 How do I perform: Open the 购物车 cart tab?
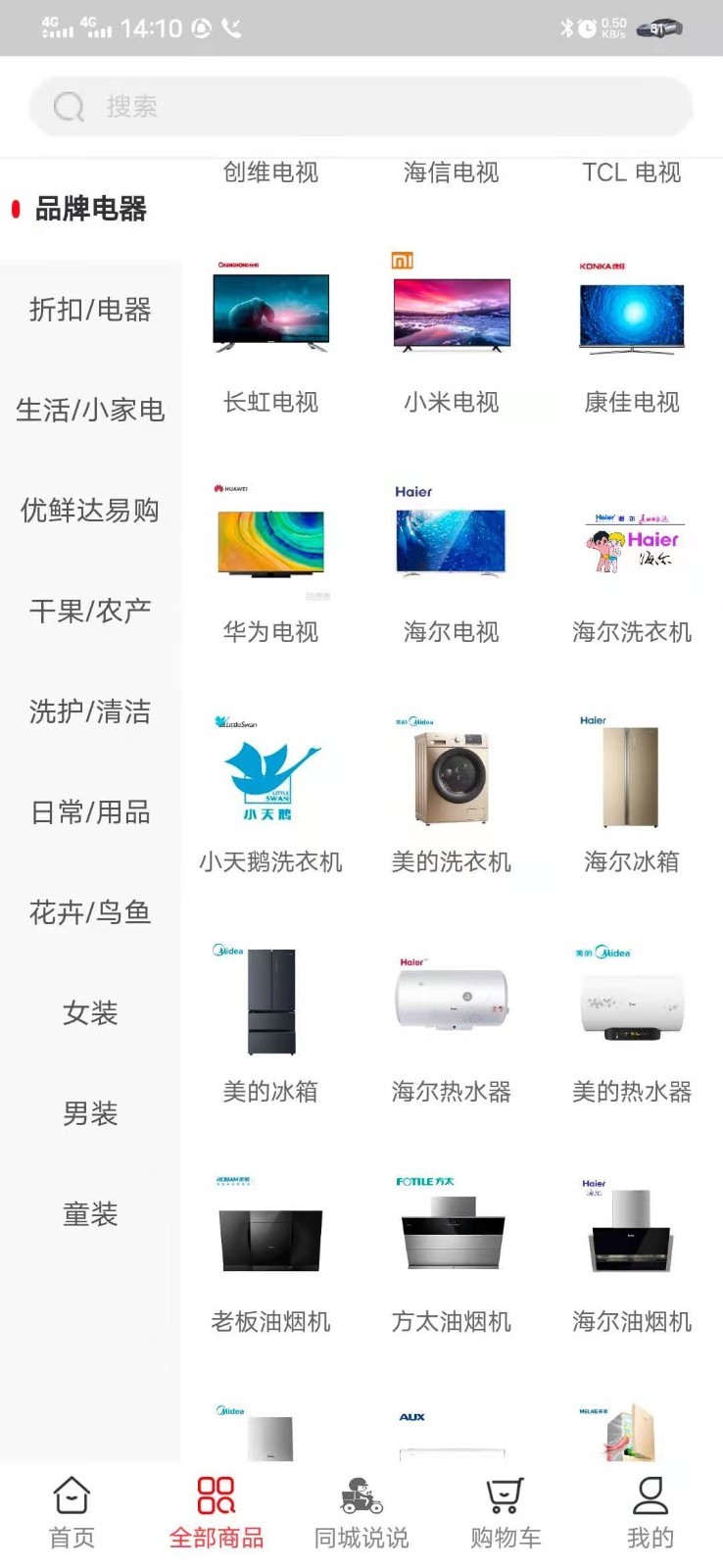coord(506,1513)
